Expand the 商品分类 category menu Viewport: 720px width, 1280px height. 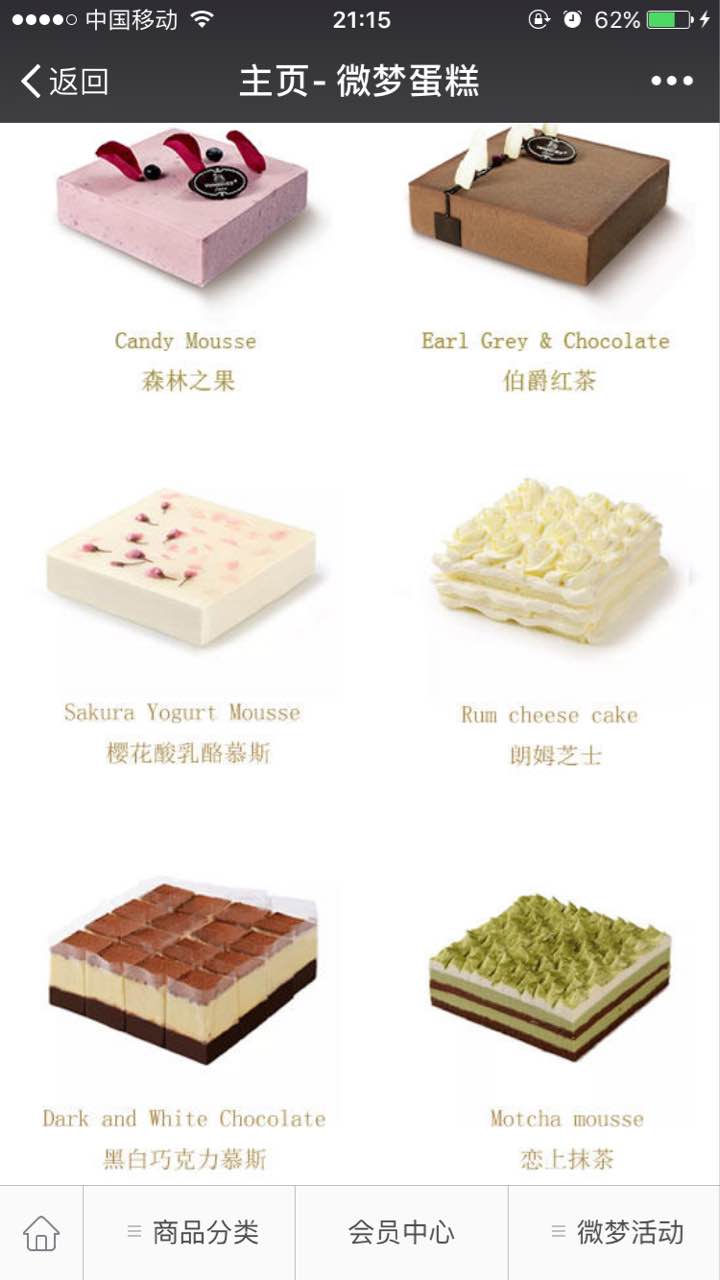tap(190, 1233)
